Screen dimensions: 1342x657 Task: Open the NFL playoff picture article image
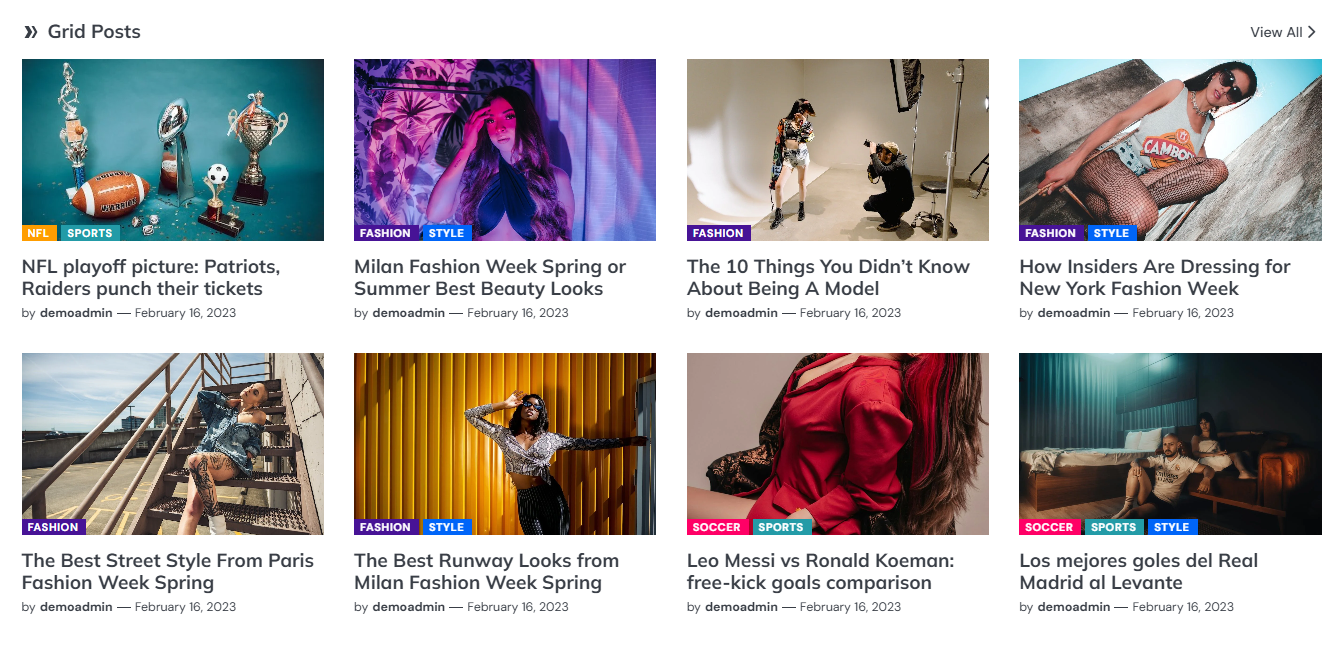click(x=172, y=140)
